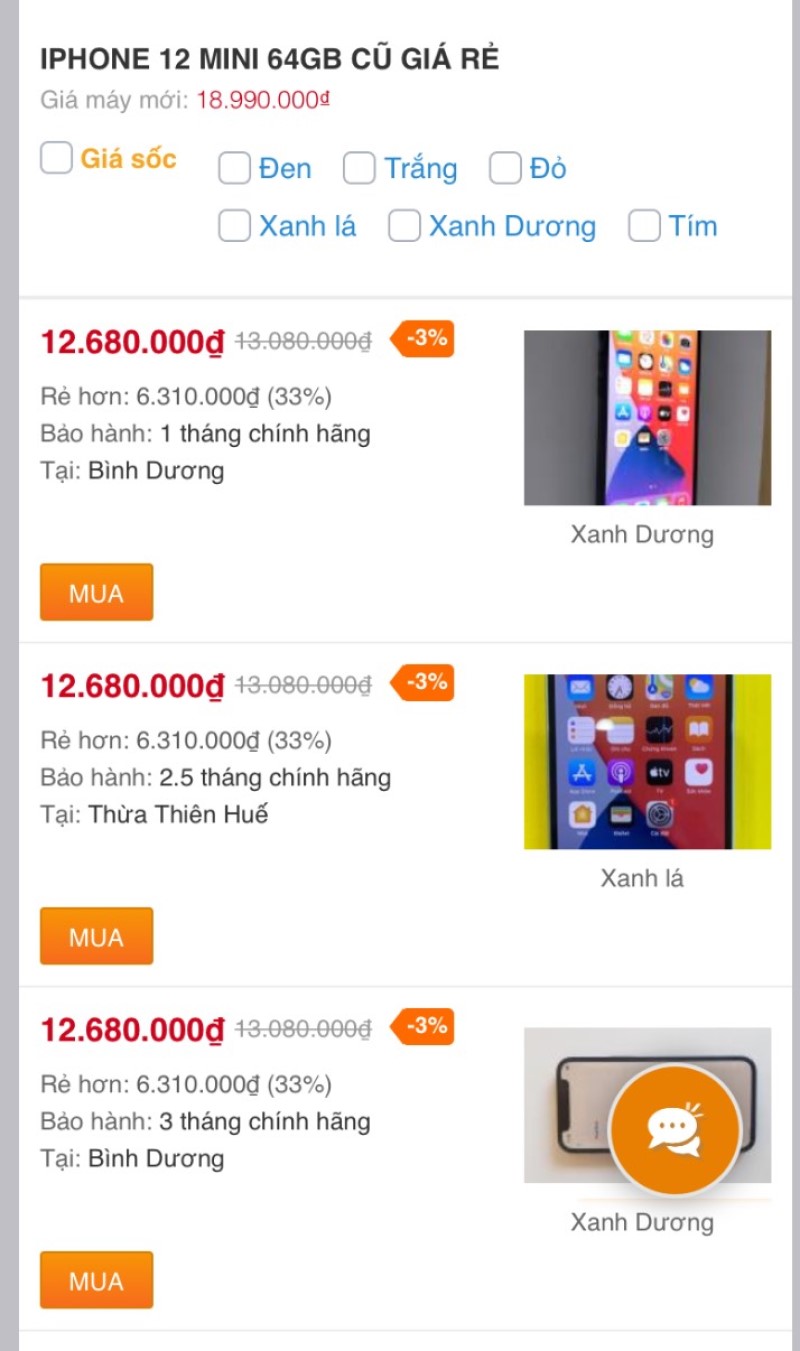Enable the Xanh lá filter

[x=234, y=227]
